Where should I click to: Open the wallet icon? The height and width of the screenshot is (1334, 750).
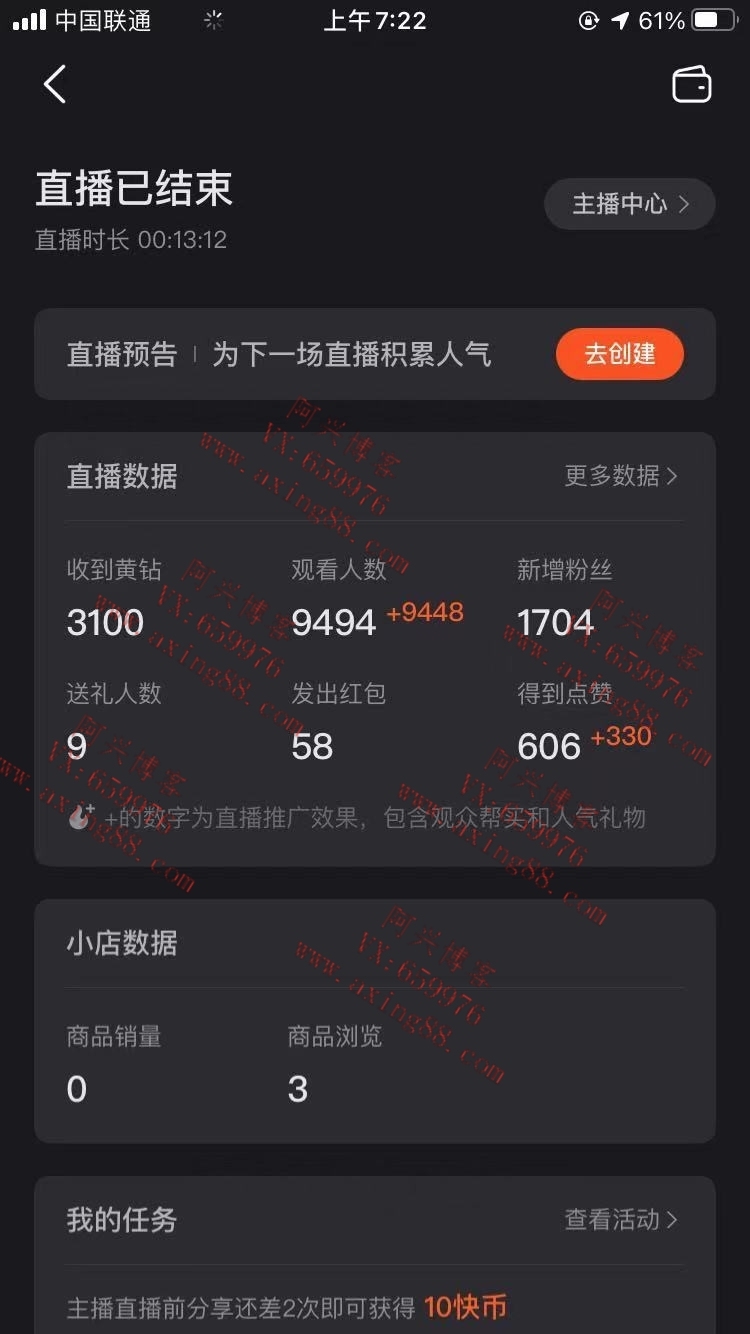coord(691,85)
